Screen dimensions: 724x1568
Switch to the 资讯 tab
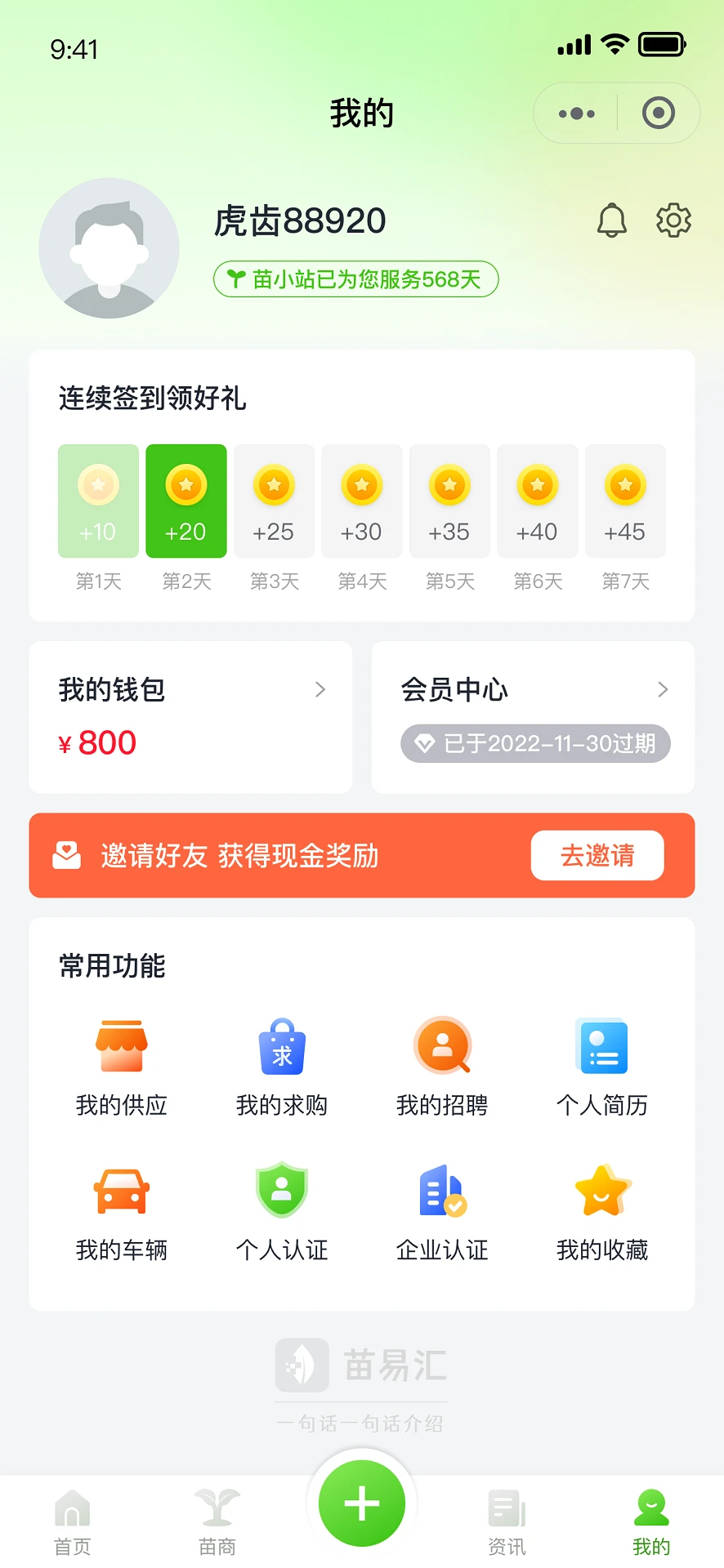(506, 1519)
